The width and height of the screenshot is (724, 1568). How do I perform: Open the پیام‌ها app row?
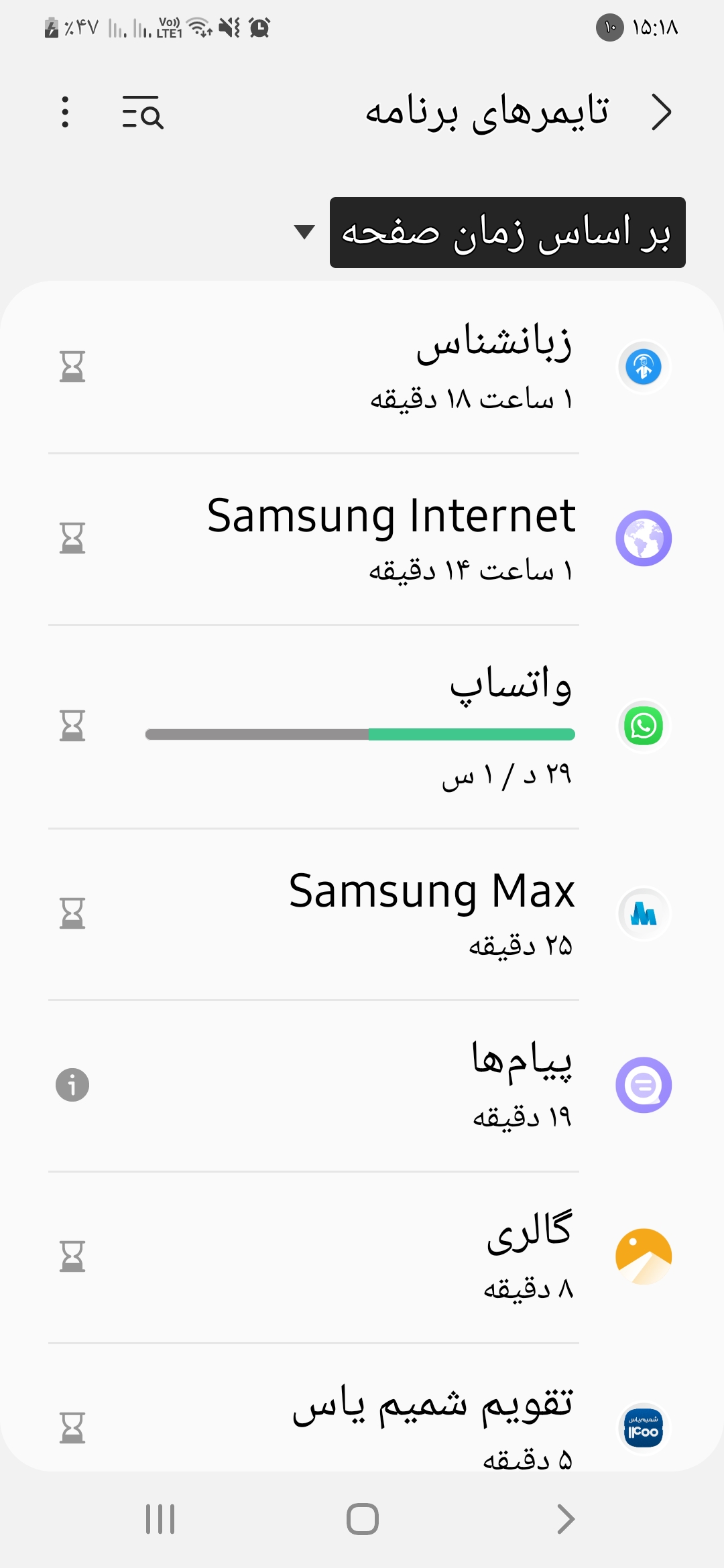click(x=362, y=1086)
